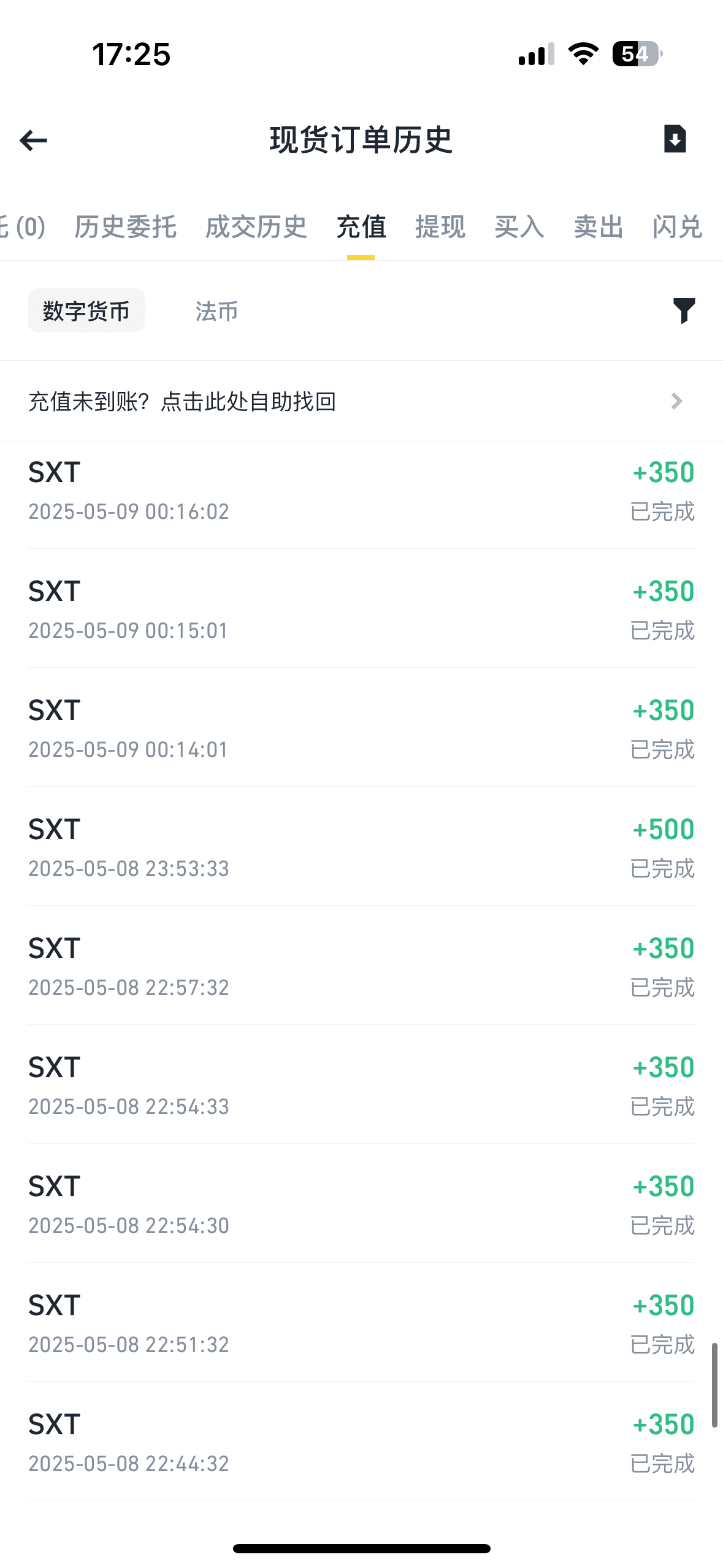
Task: Switch to the 闪兑 tab
Action: [x=677, y=227]
